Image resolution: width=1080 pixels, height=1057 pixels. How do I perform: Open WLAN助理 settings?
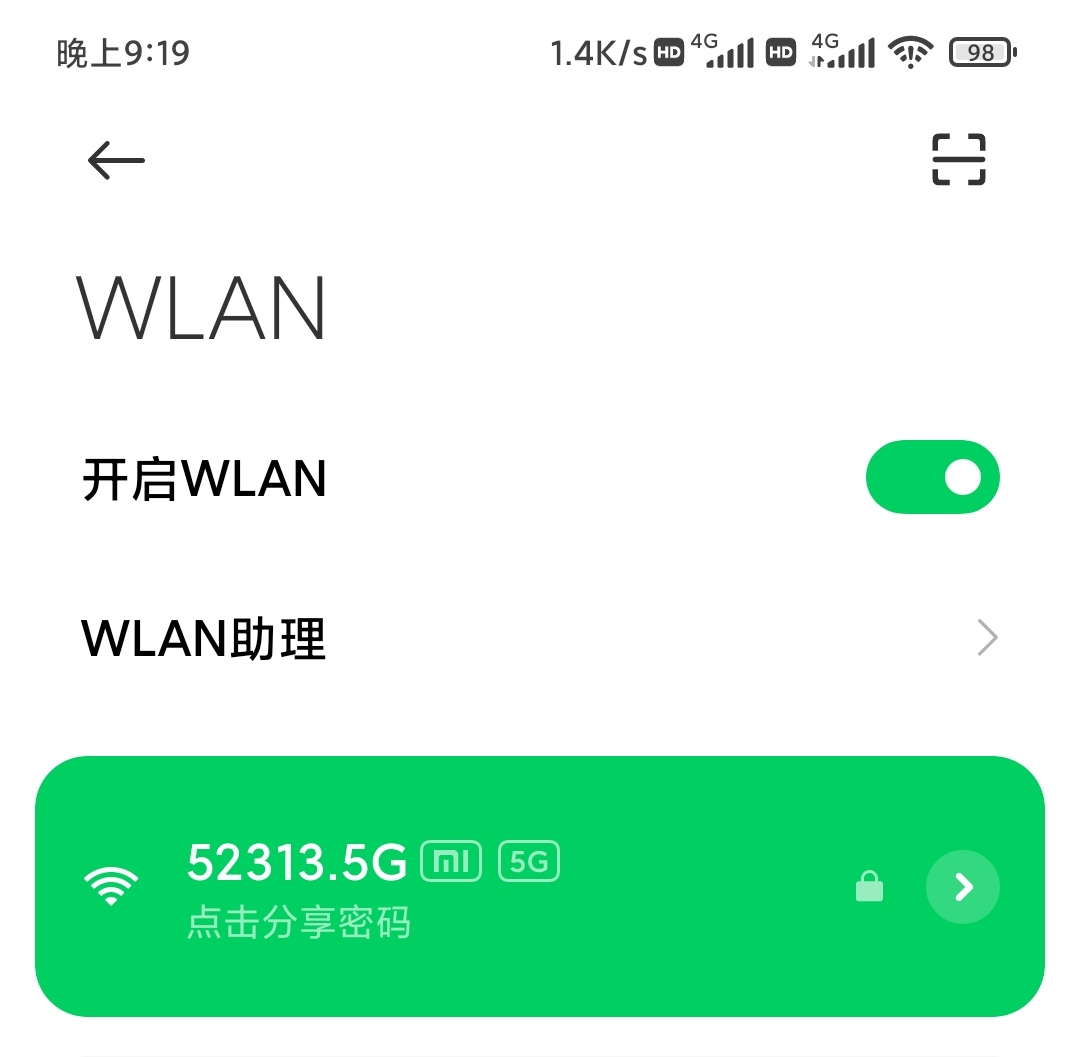coord(540,638)
